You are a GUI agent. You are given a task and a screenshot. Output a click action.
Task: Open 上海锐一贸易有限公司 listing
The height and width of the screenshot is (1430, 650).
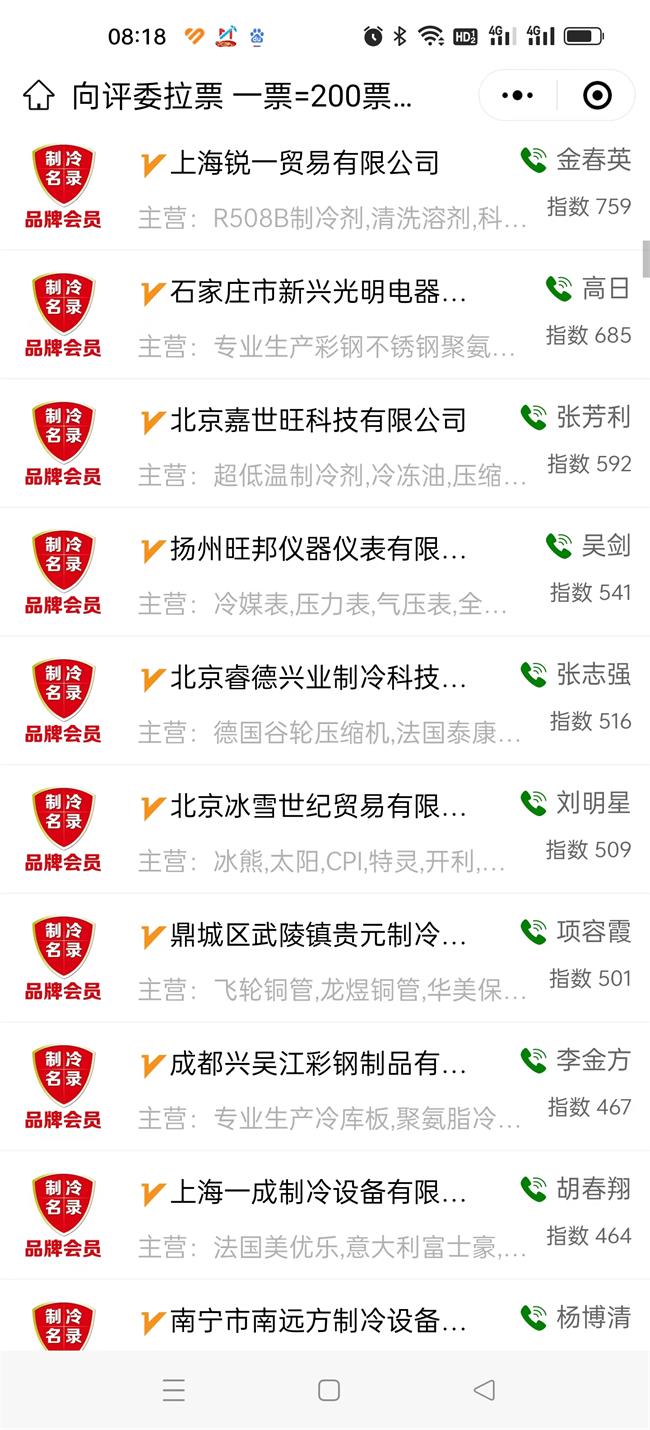click(305, 163)
